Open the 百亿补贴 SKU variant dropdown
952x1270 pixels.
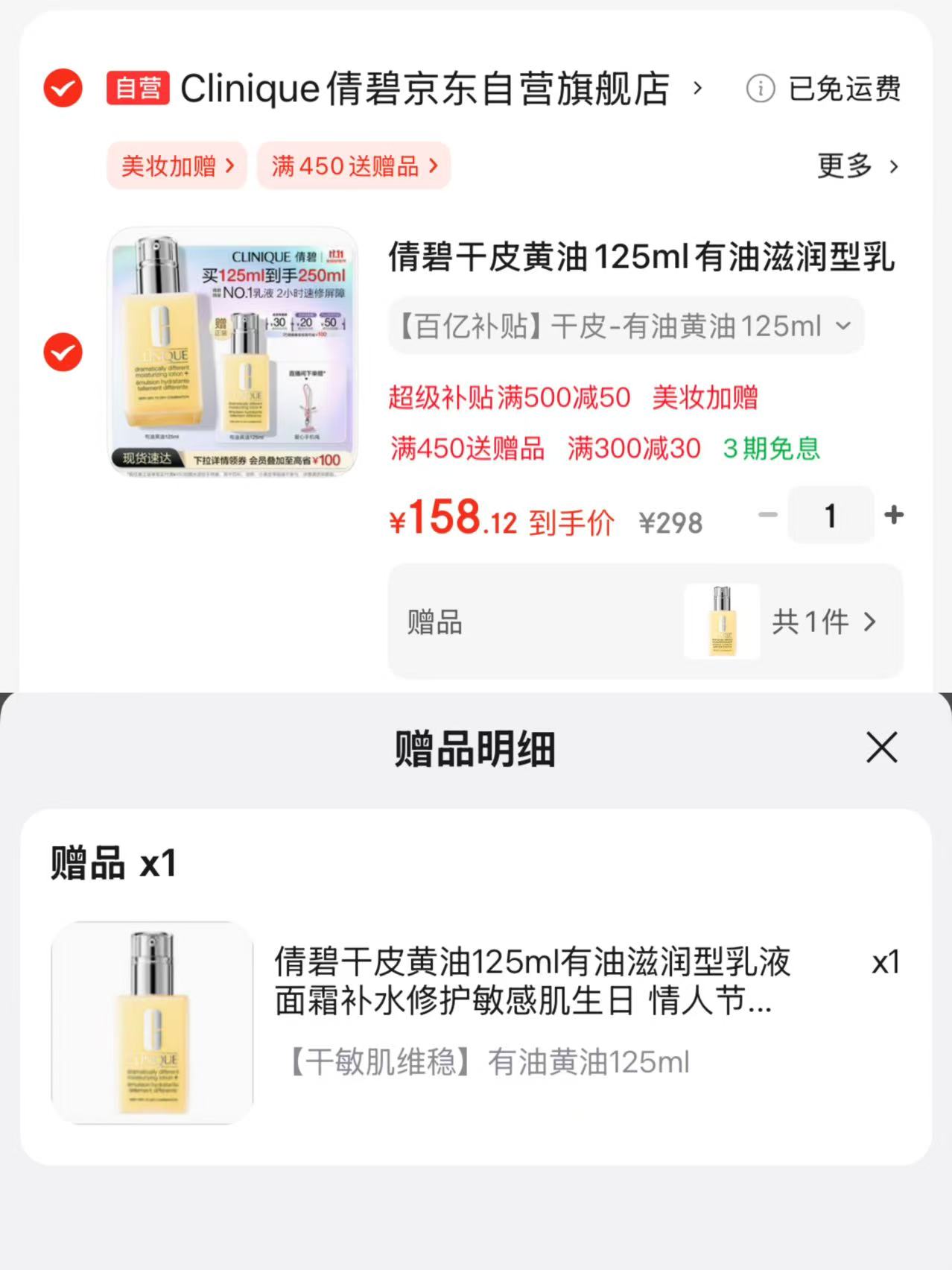[626, 326]
